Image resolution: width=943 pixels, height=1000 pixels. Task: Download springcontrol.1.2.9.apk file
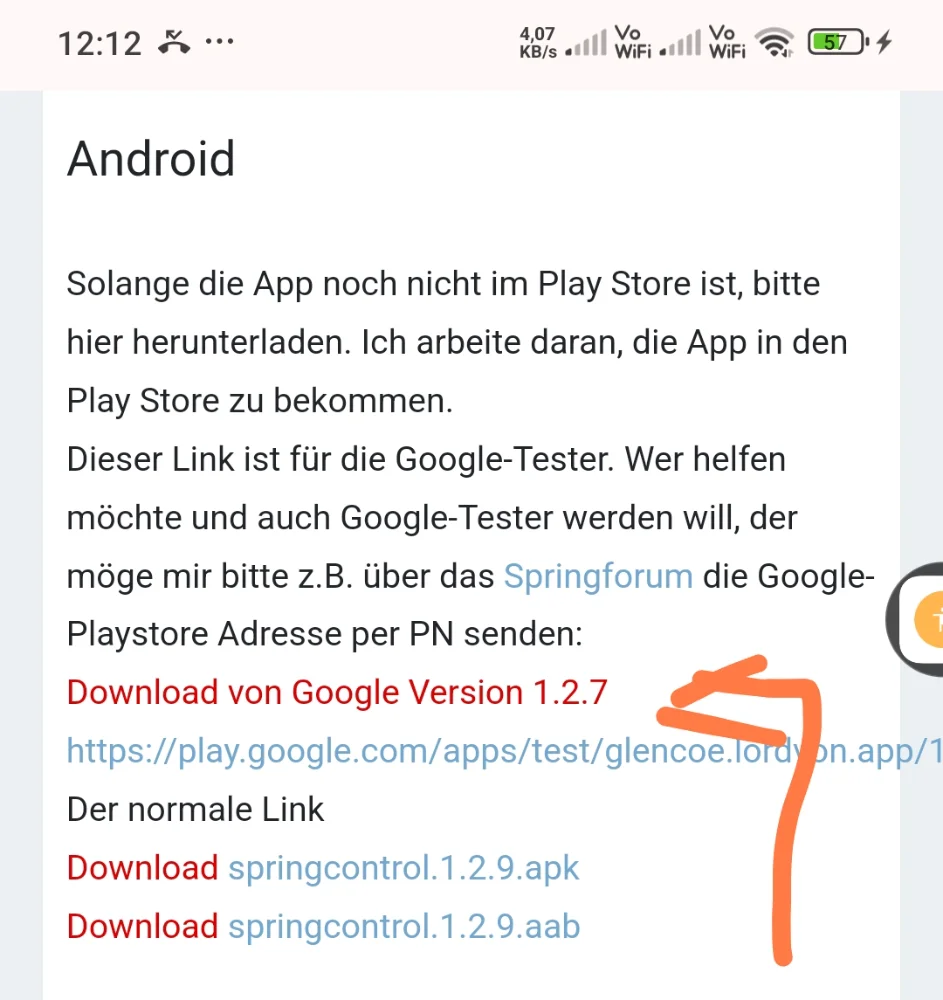403,867
